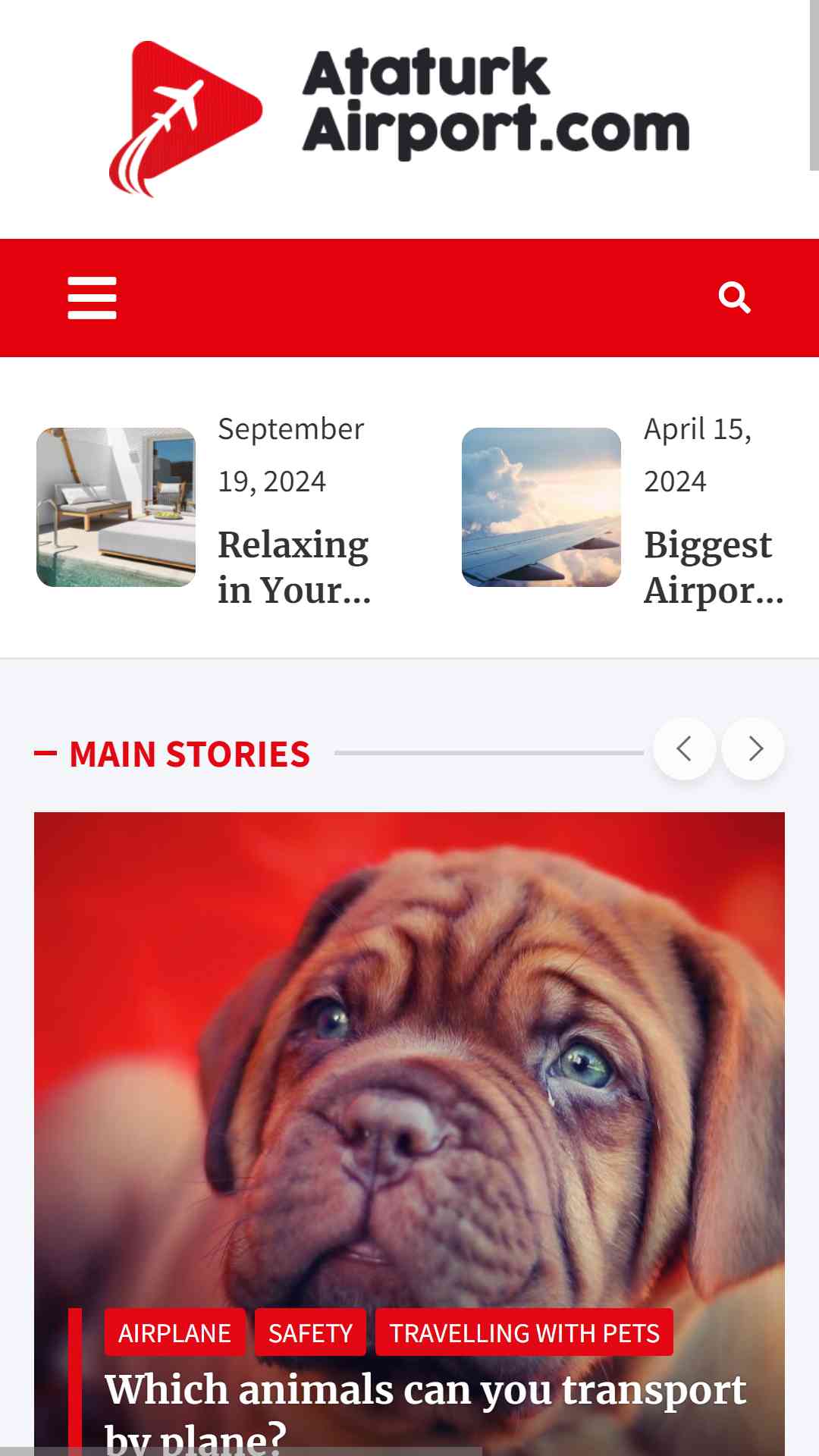Open the hamburger menu

pos(92,298)
